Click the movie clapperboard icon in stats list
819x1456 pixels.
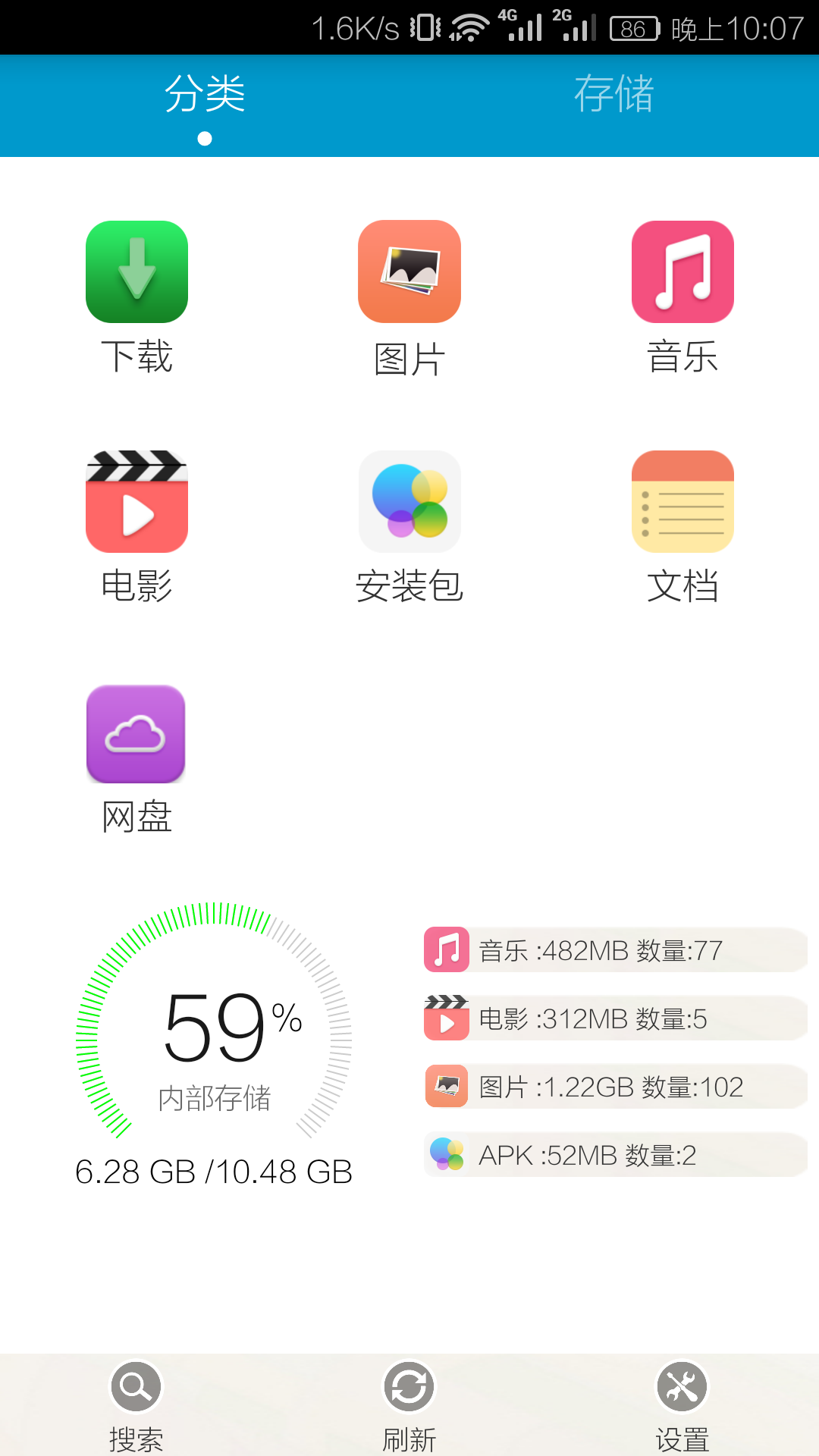click(x=447, y=1018)
